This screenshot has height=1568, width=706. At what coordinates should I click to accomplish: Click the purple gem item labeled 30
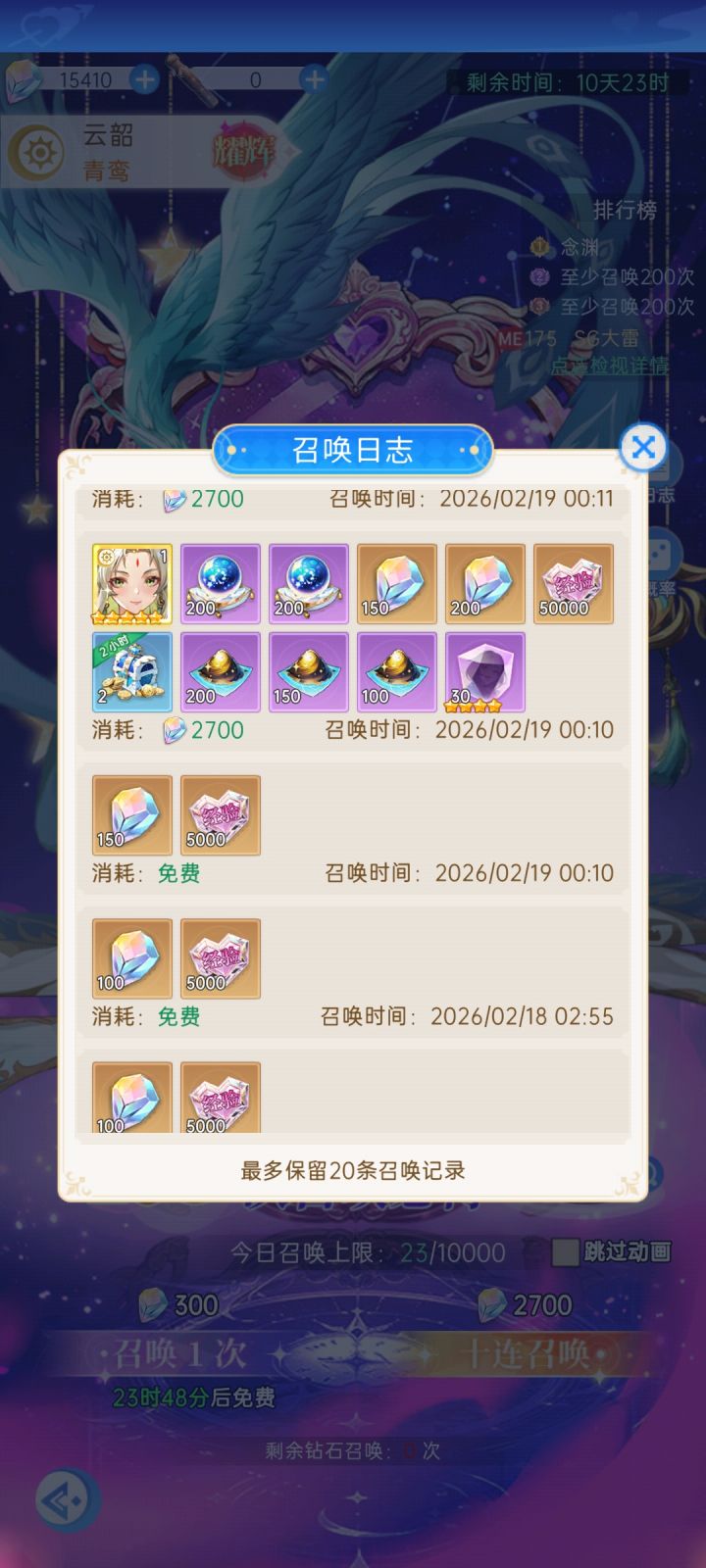[485, 673]
